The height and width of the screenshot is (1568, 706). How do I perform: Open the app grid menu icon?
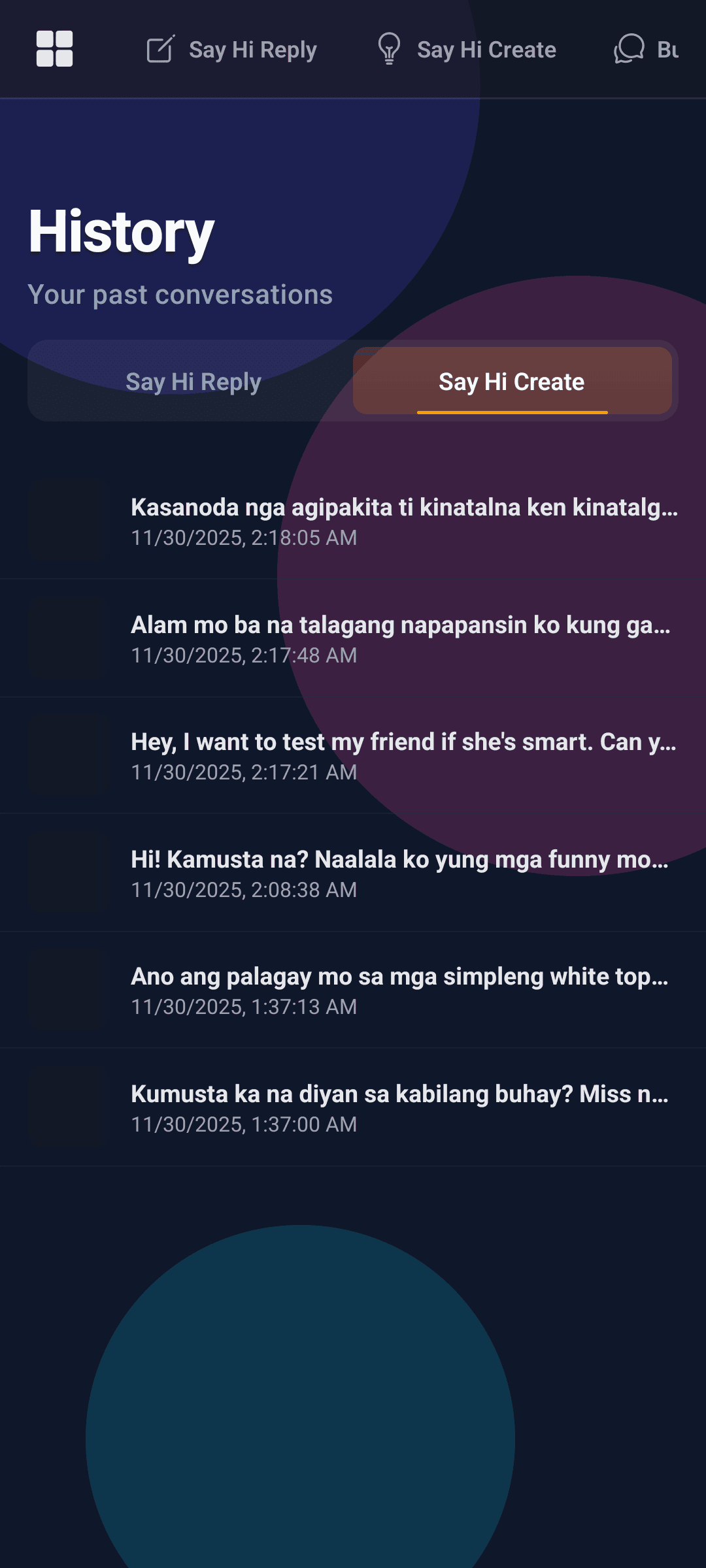tap(55, 48)
